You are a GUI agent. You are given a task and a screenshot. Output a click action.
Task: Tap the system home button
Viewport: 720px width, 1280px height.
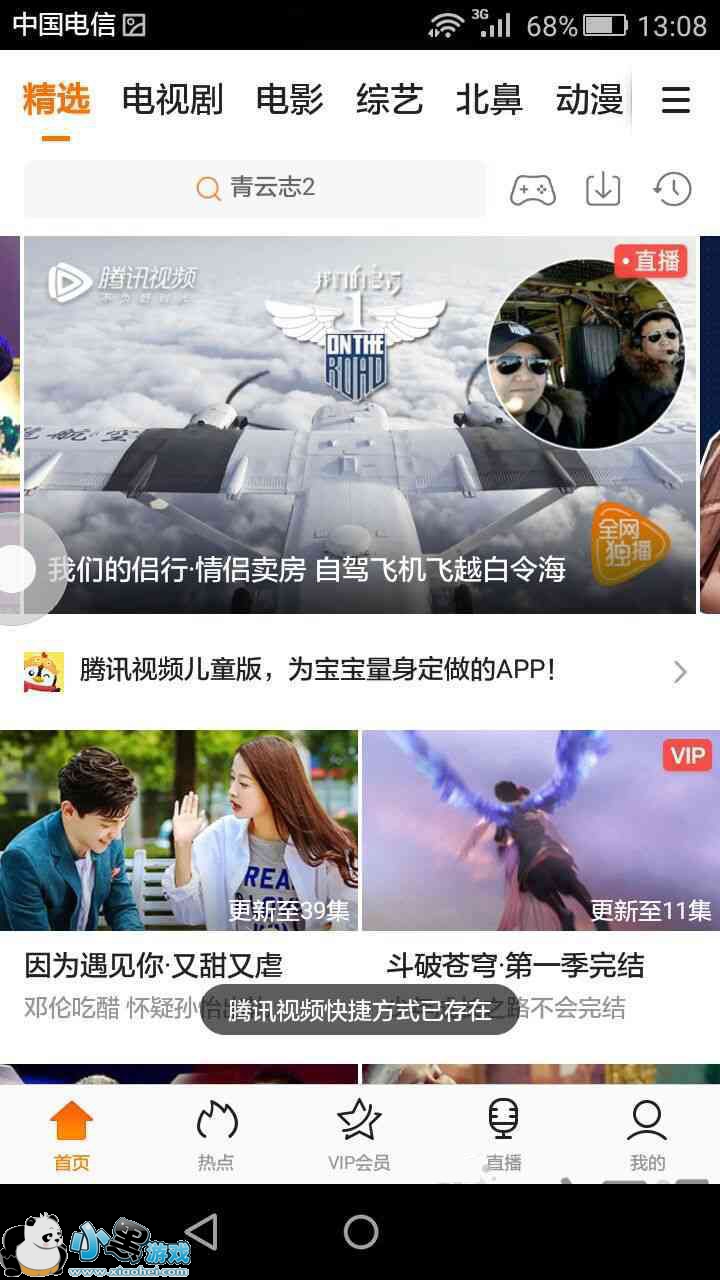coord(360,1232)
